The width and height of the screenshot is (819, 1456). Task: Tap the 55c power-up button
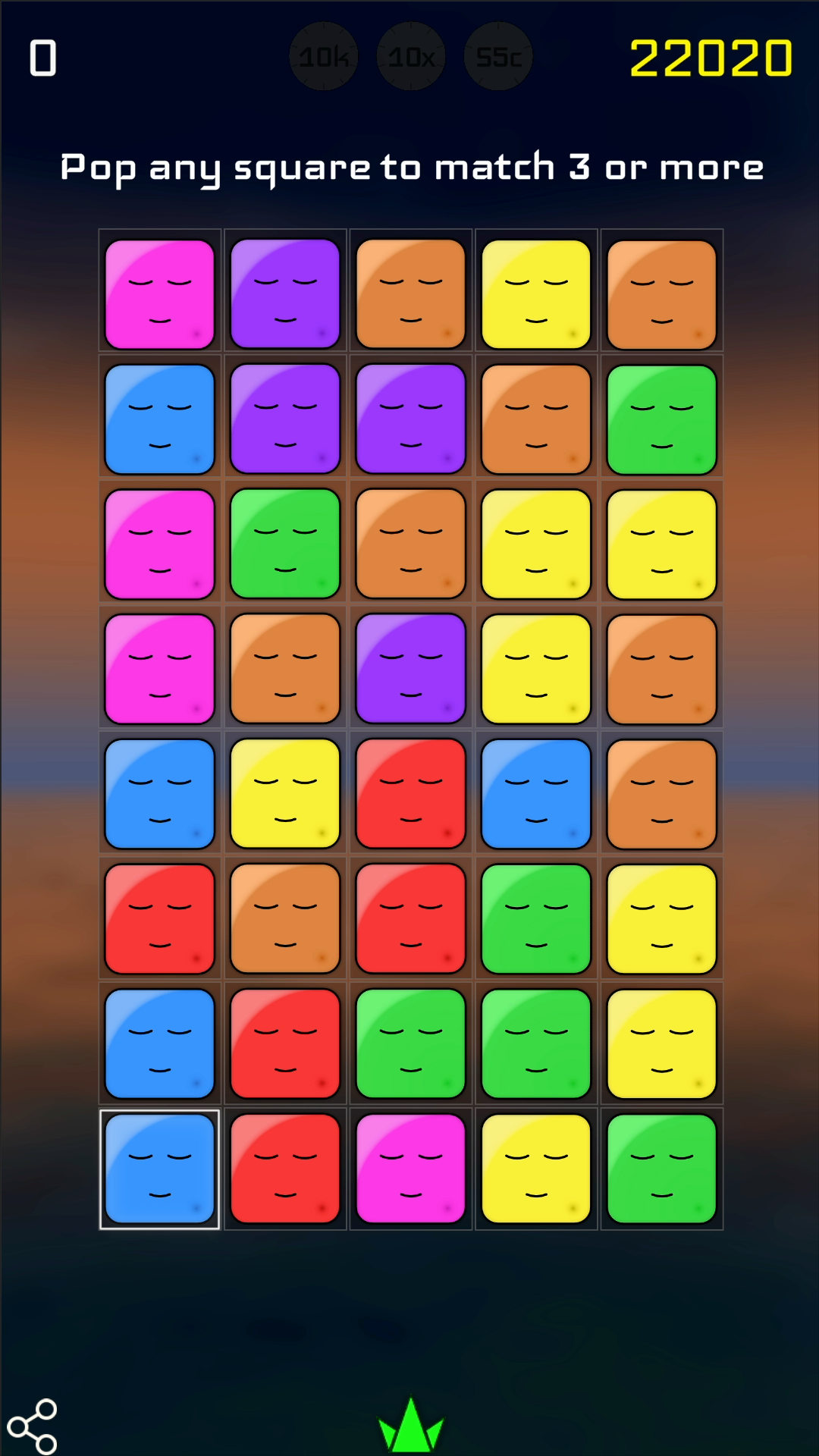point(498,57)
